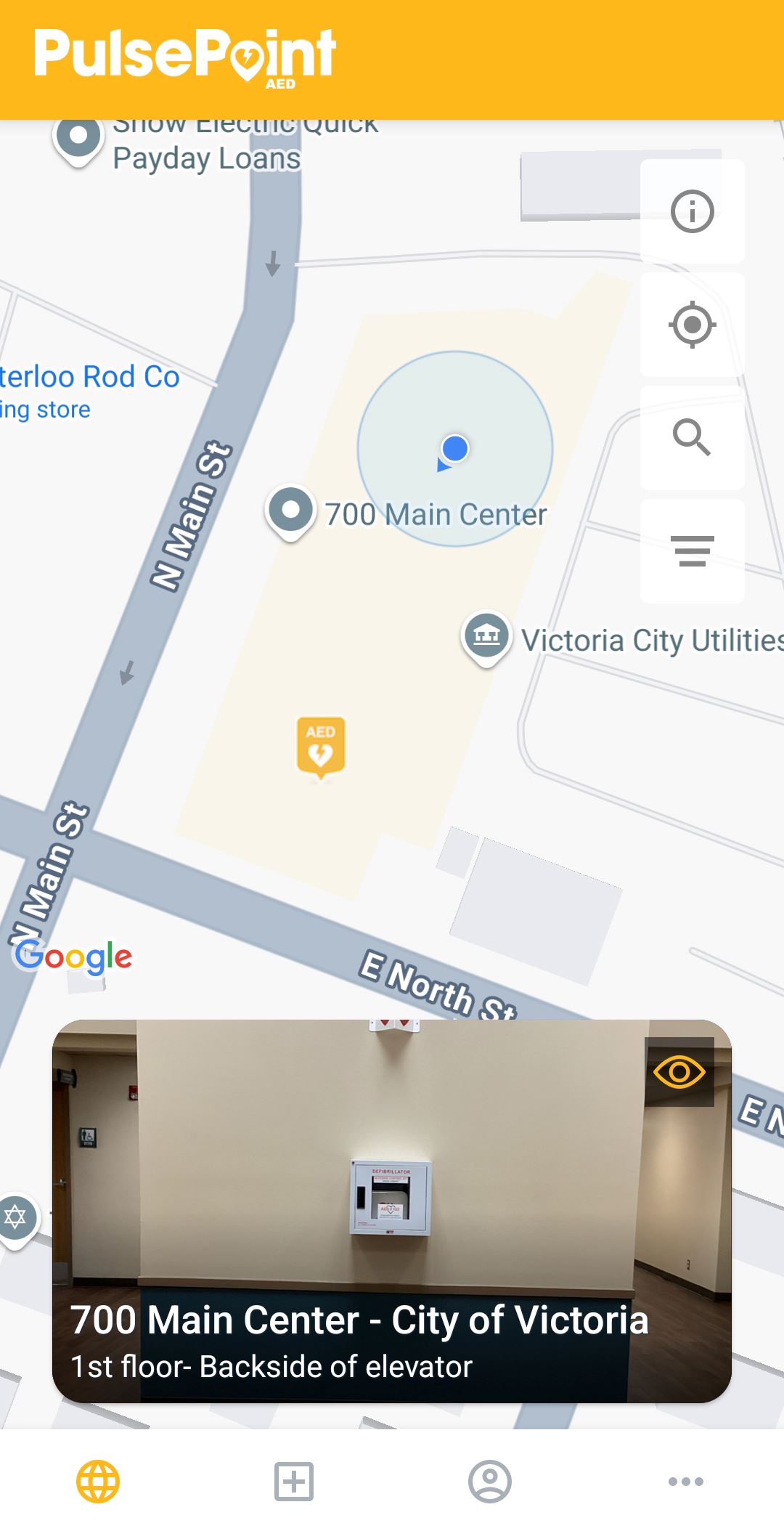Tap the AED marker on the map
This screenshot has width=784, height=1531.
tap(320, 747)
